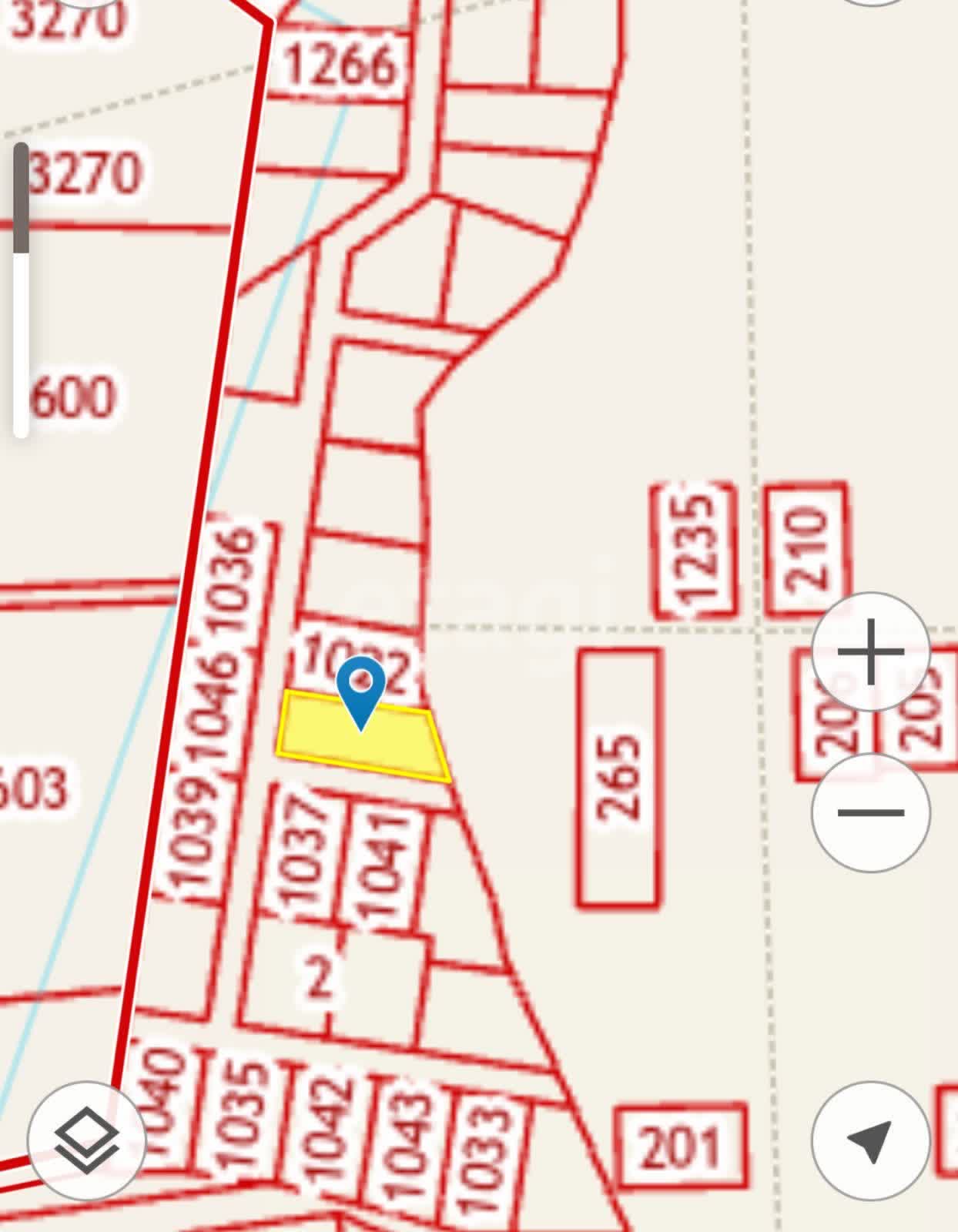Tap the blue location pin marker
Screen dimensions: 958x1232
[x=361, y=687]
